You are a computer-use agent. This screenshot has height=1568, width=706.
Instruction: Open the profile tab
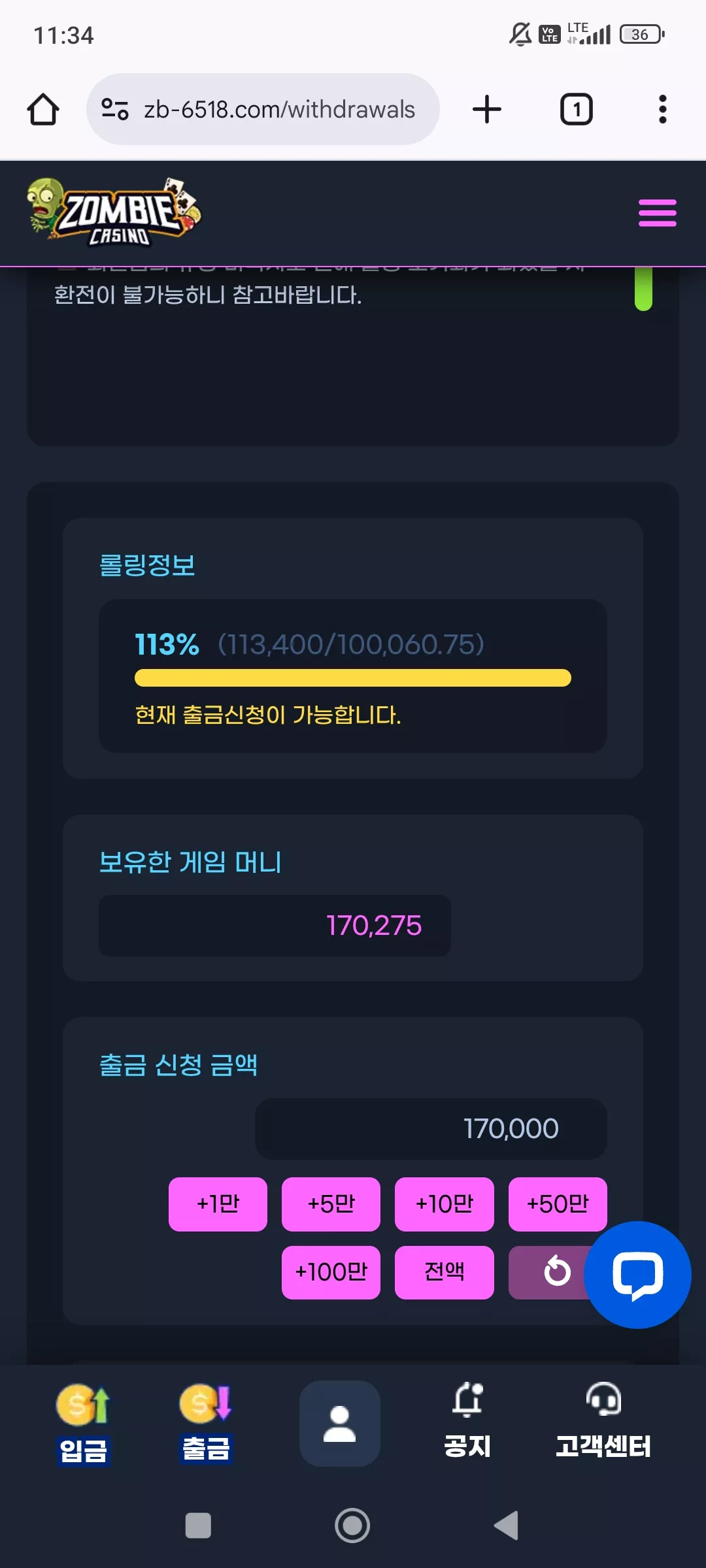[x=340, y=1424]
